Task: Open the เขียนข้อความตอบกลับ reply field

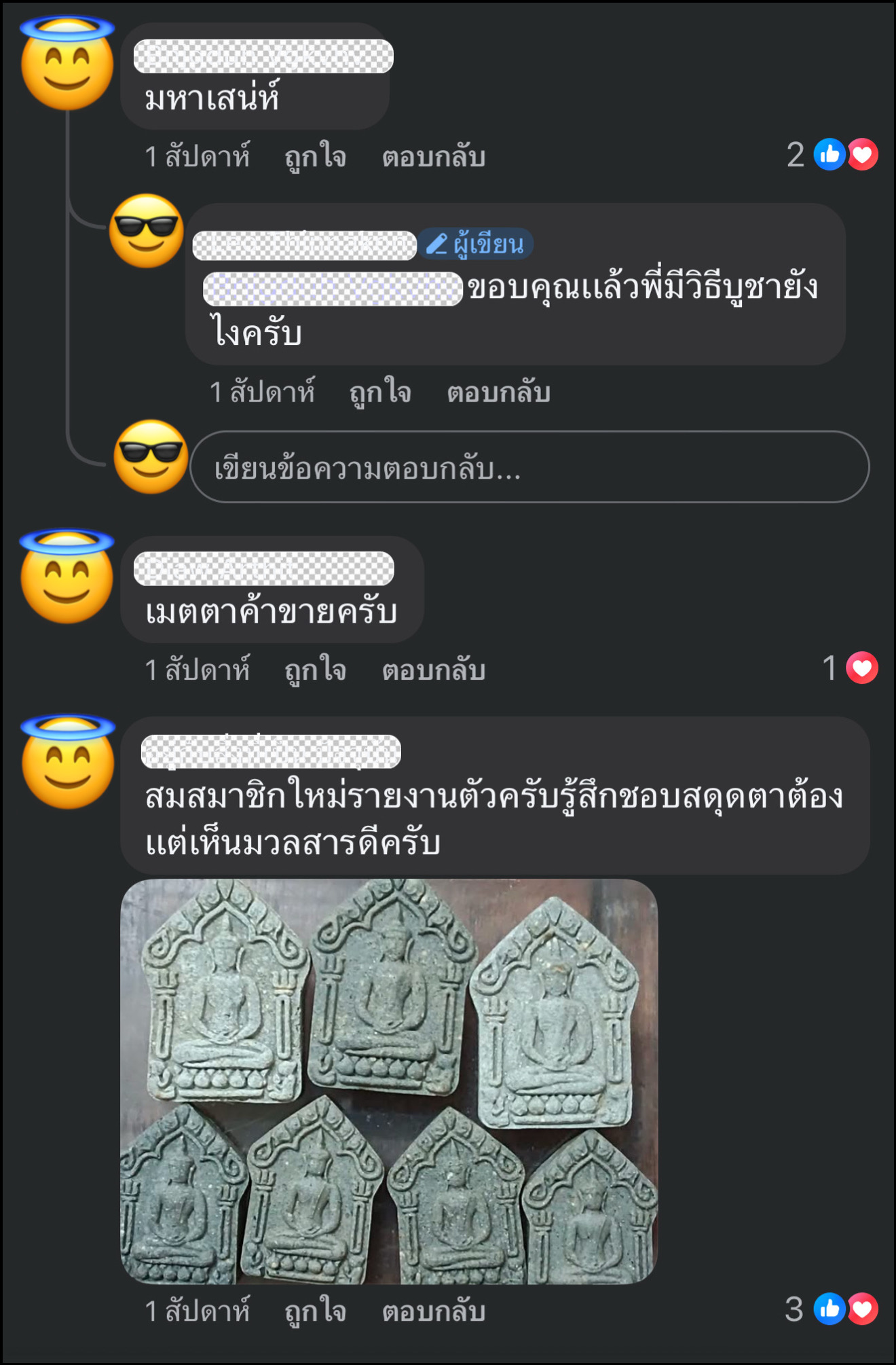Action: (529, 467)
